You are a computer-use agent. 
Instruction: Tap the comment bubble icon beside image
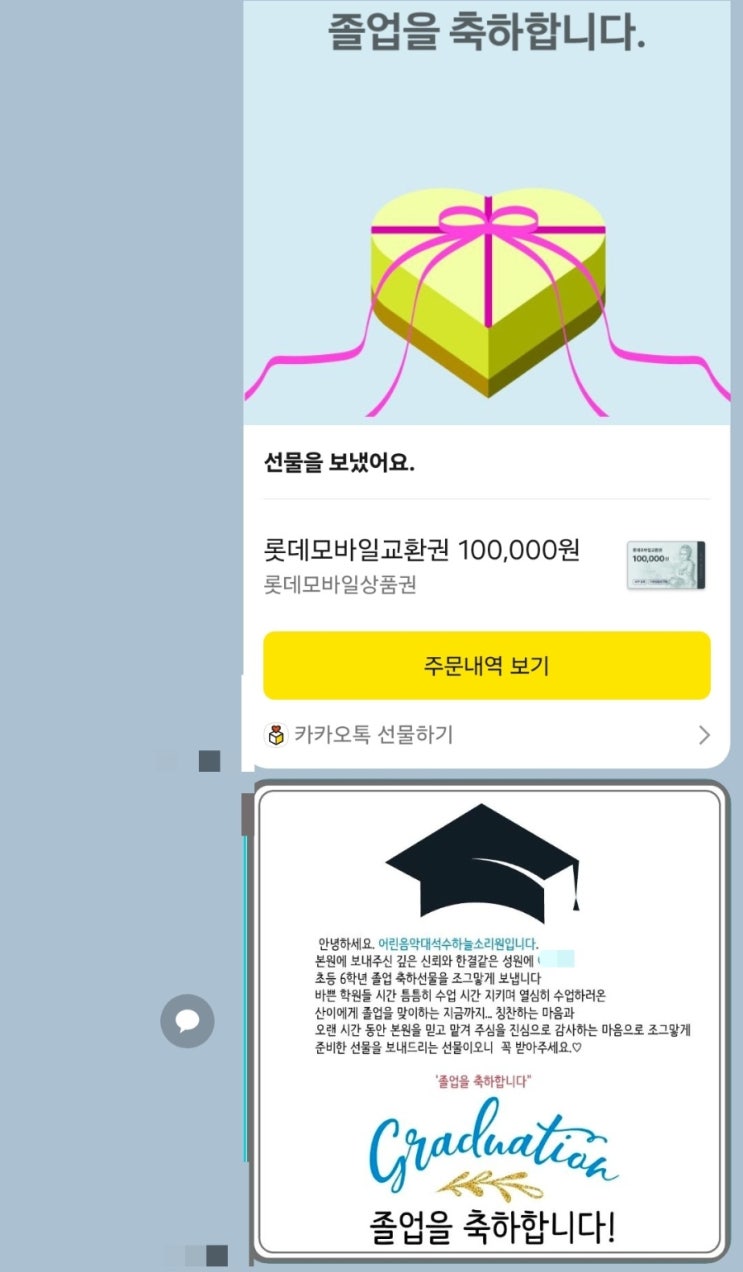point(188,1021)
